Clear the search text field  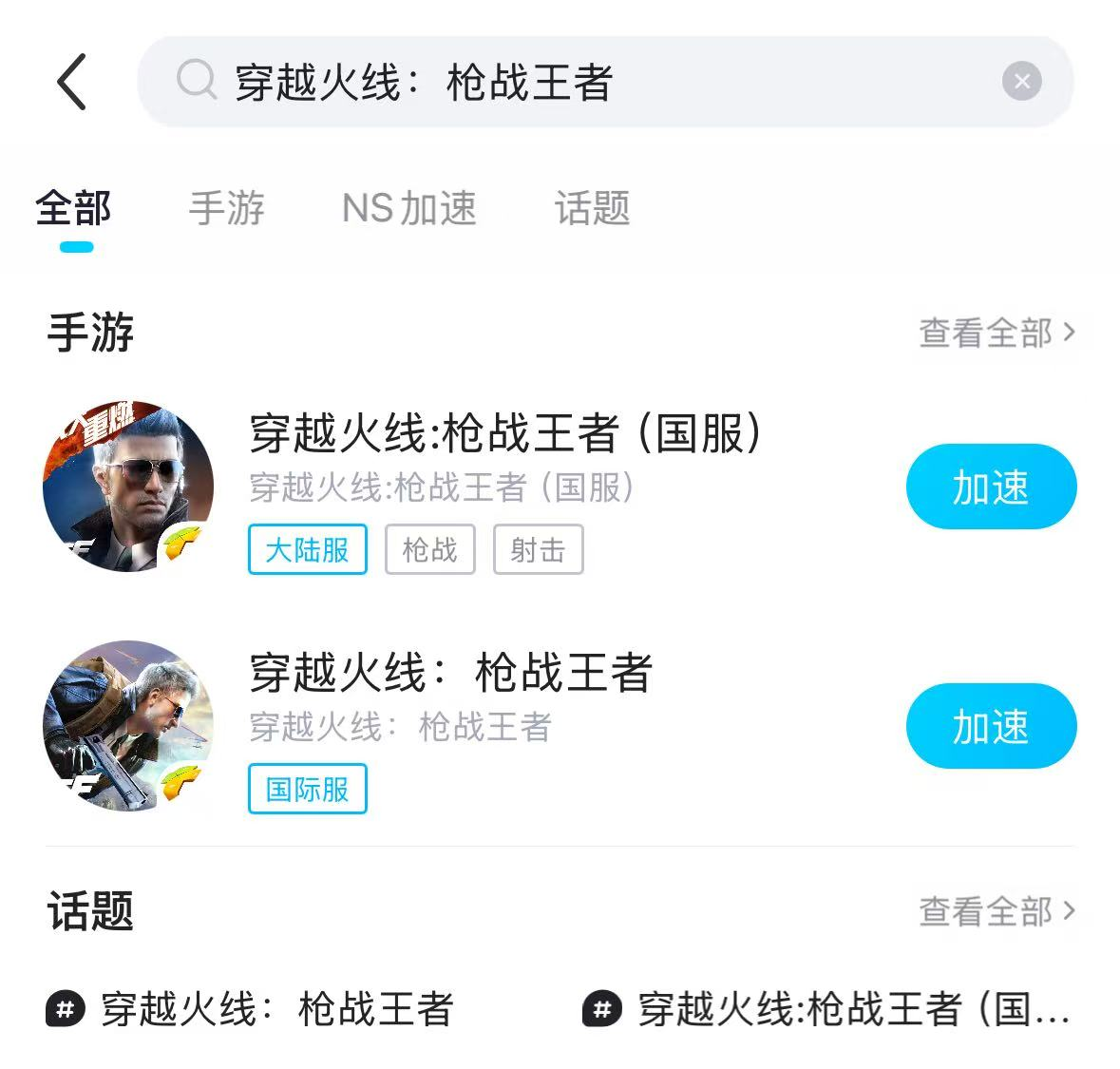coord(1021,82)
